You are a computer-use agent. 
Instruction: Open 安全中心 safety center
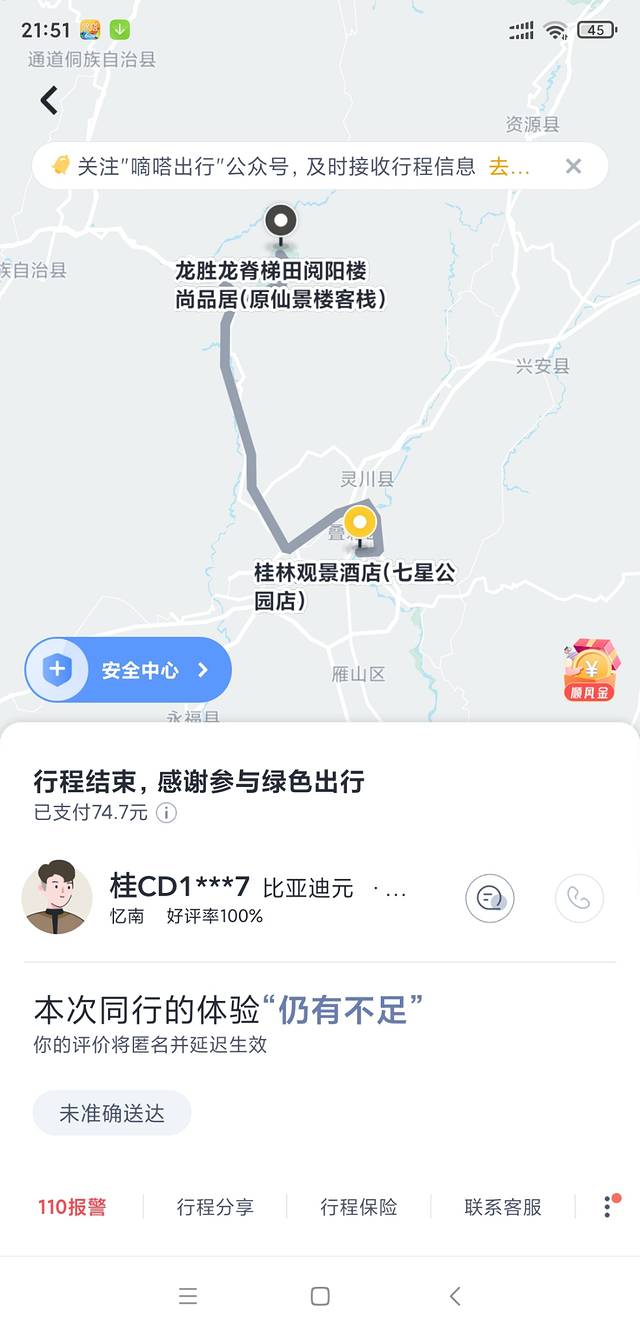point(128,670)
